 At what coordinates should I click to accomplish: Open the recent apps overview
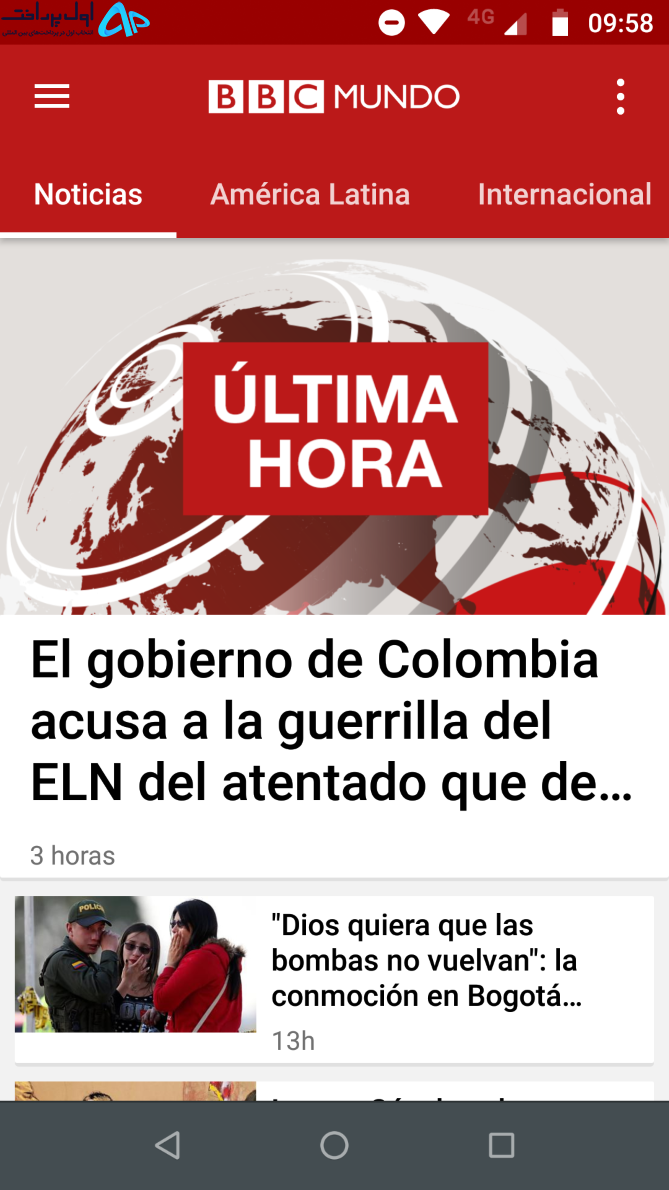[x=501, y=1145]
